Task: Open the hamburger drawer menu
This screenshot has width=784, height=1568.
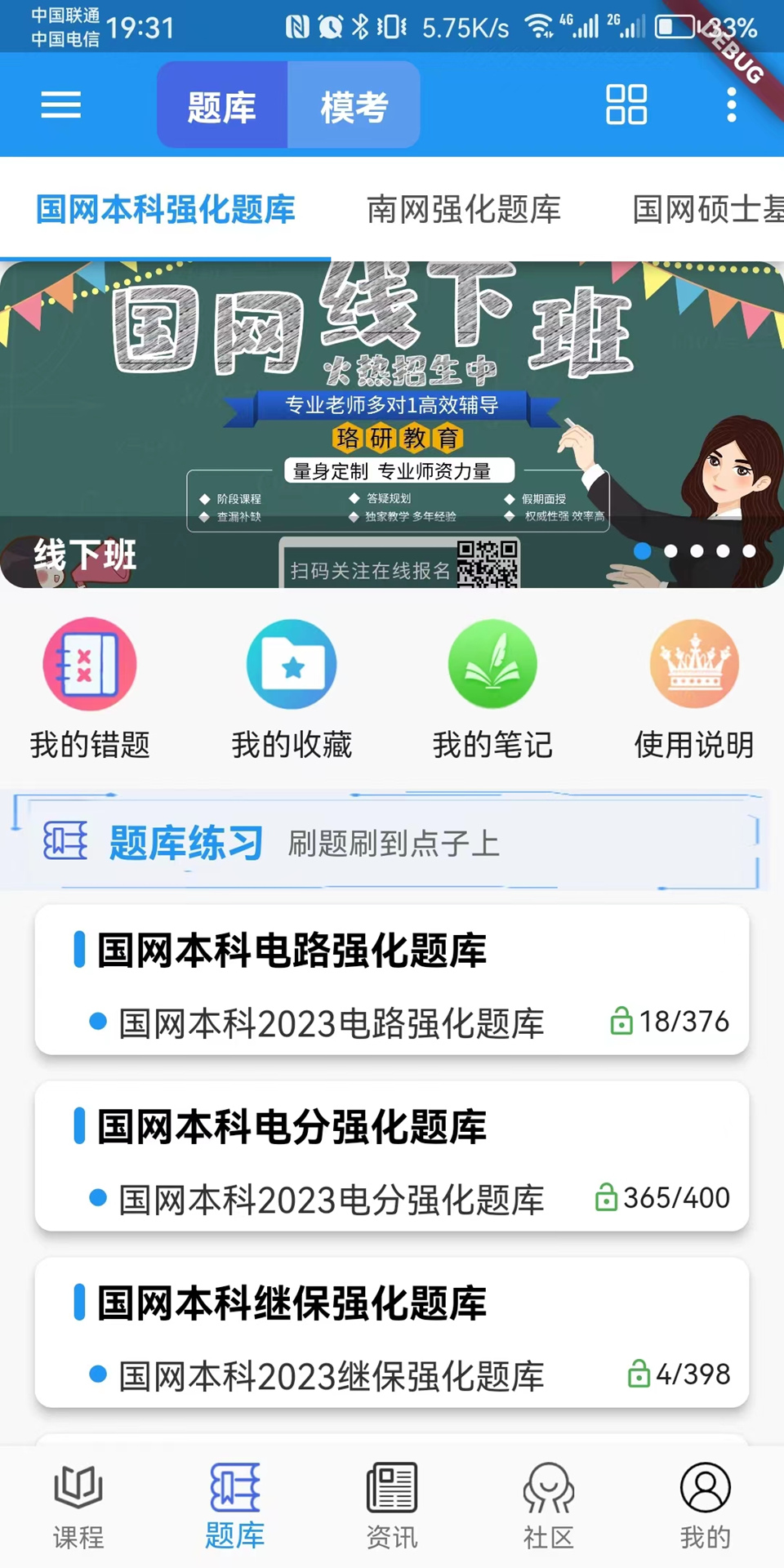Action: 61,105
